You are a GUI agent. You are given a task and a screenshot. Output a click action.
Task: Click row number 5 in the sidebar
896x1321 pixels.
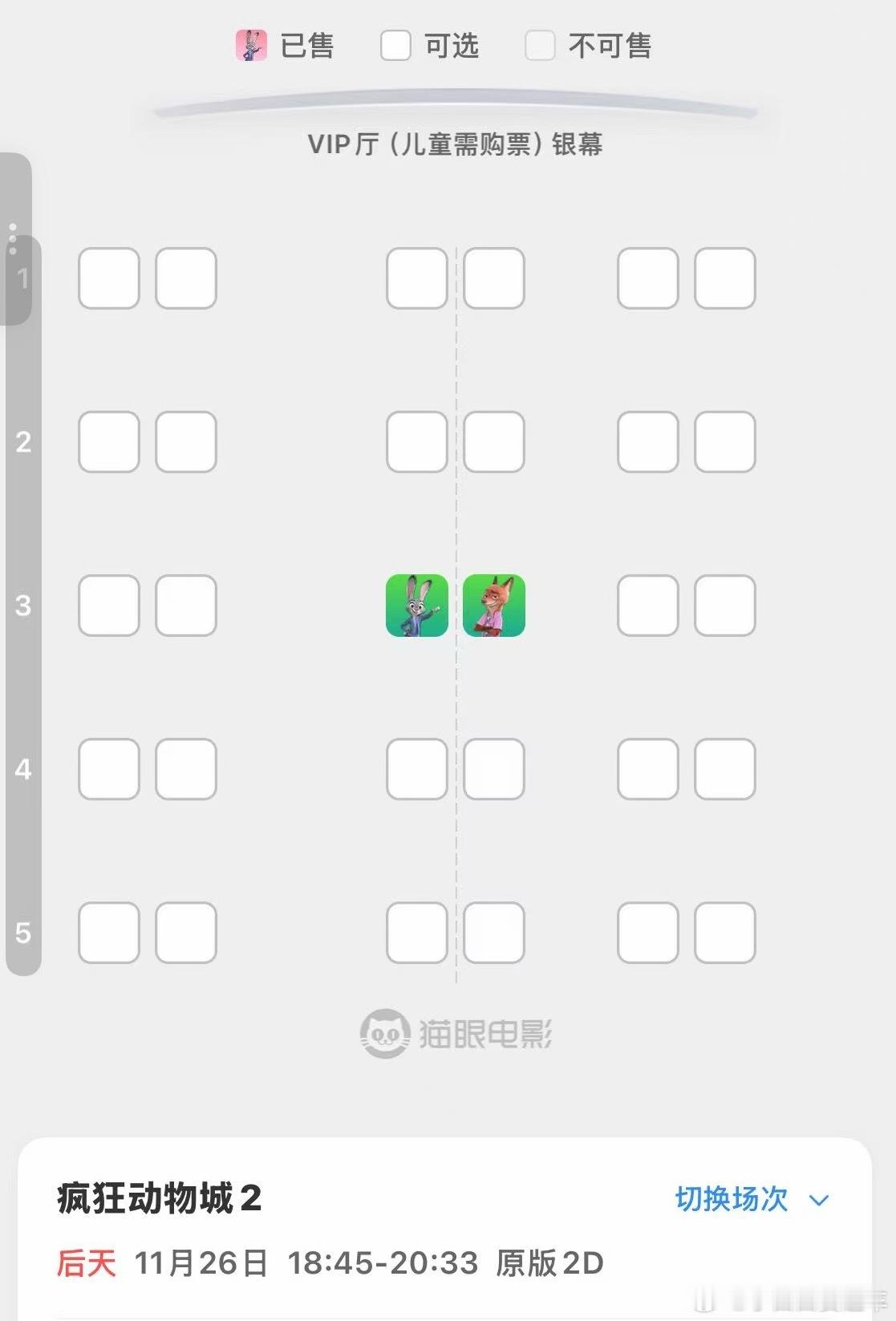click(22, 933)
